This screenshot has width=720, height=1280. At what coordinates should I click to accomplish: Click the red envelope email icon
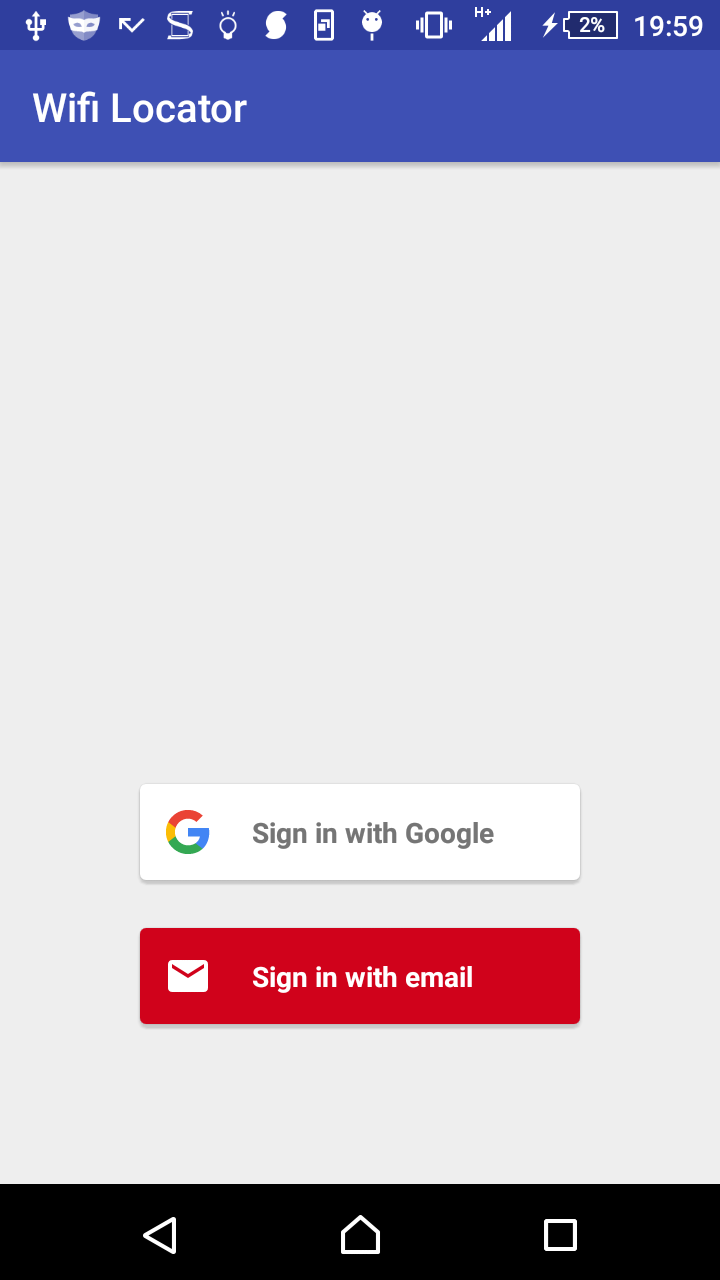tap(189, 975)
